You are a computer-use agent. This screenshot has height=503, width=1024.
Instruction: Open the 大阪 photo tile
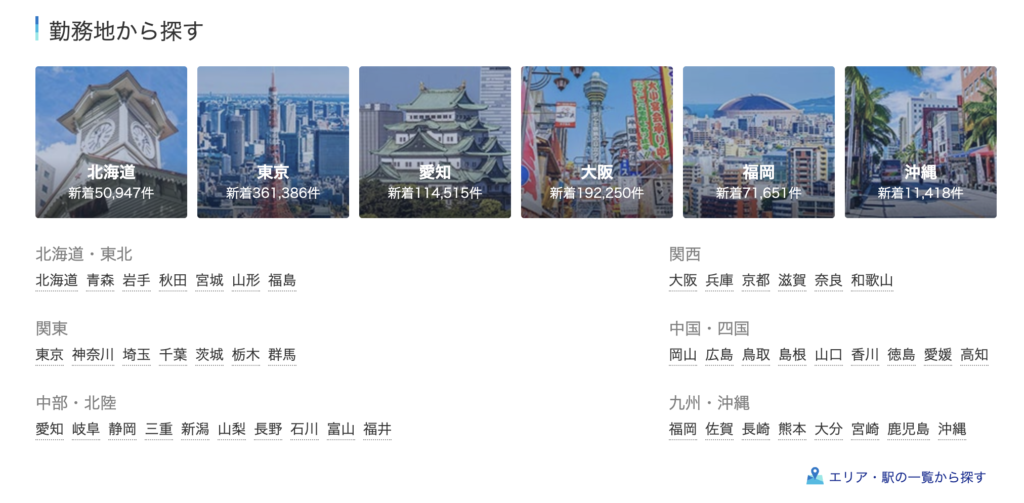[597, 142]
